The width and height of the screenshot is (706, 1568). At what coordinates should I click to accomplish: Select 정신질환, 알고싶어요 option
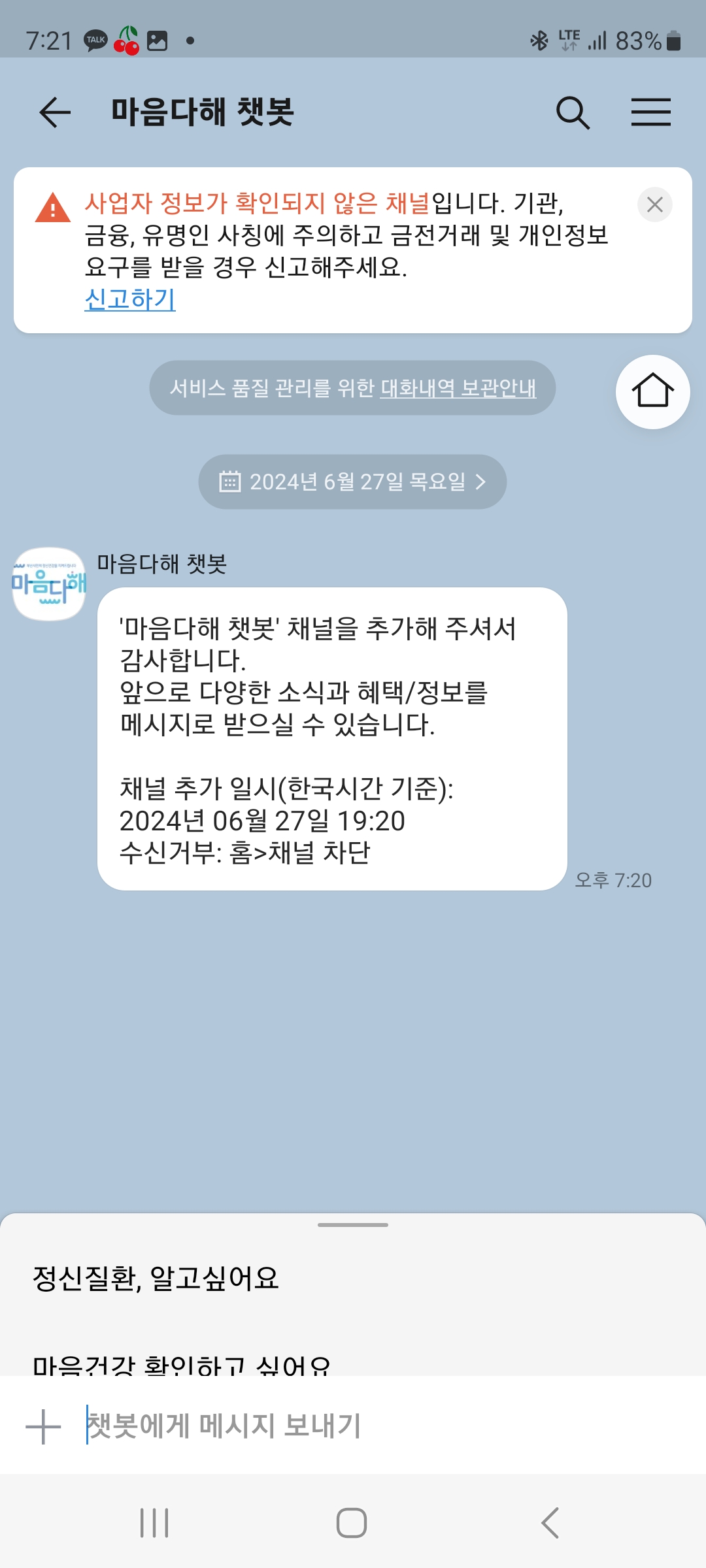click(x=156, y=1279)
